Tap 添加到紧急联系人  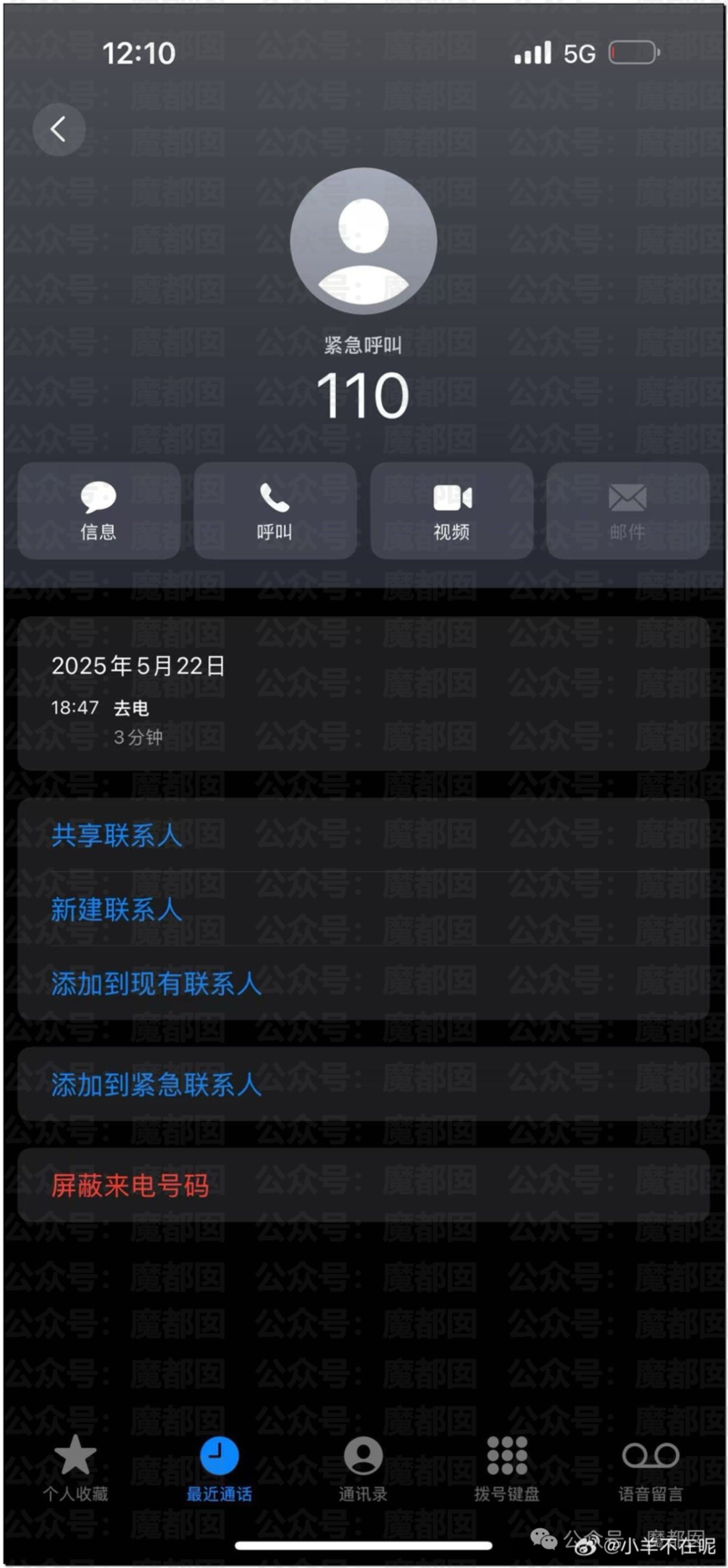point(157,1084)
